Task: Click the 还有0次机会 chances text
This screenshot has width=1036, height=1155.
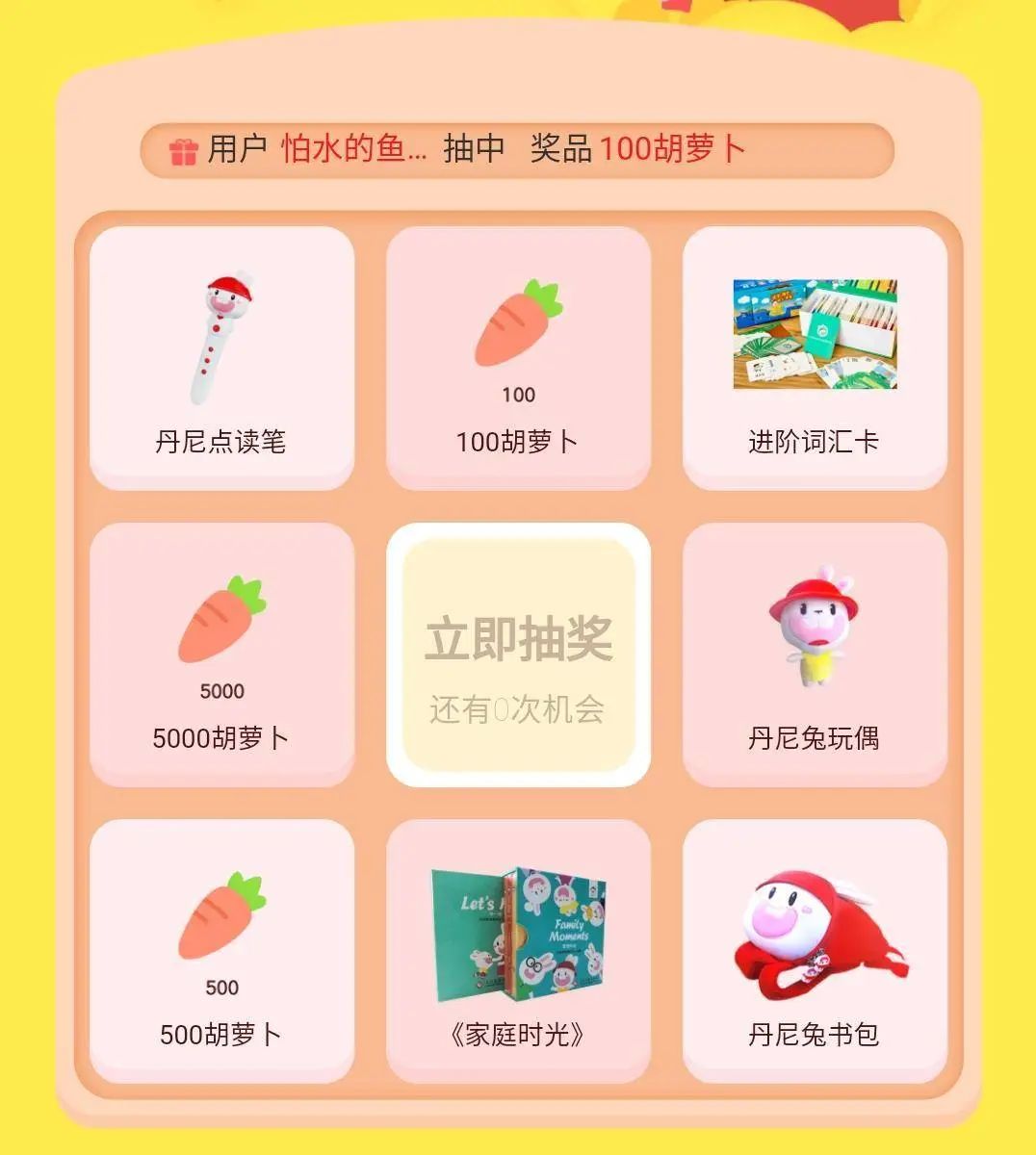Action: (x=518, y=708)
